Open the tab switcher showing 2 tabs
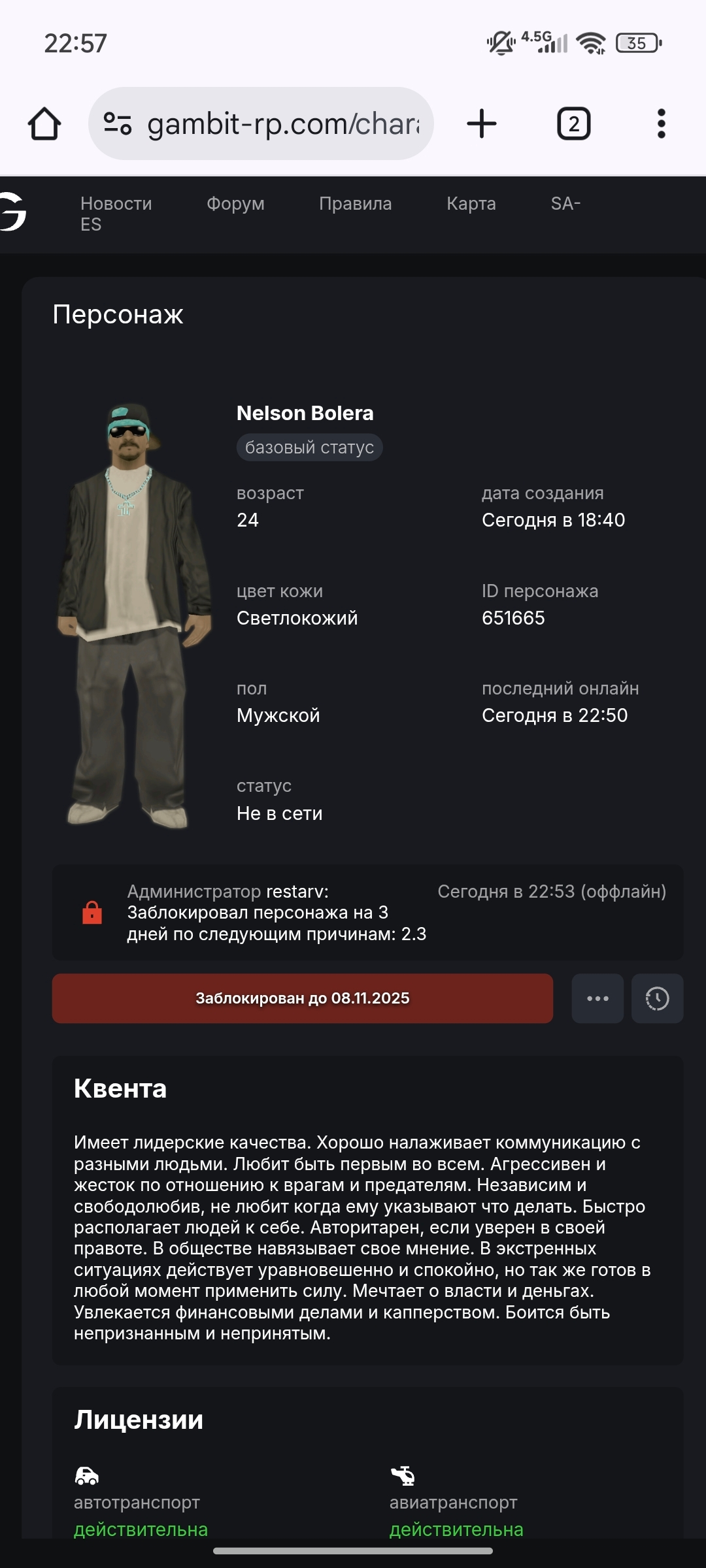 coord(573,123)
